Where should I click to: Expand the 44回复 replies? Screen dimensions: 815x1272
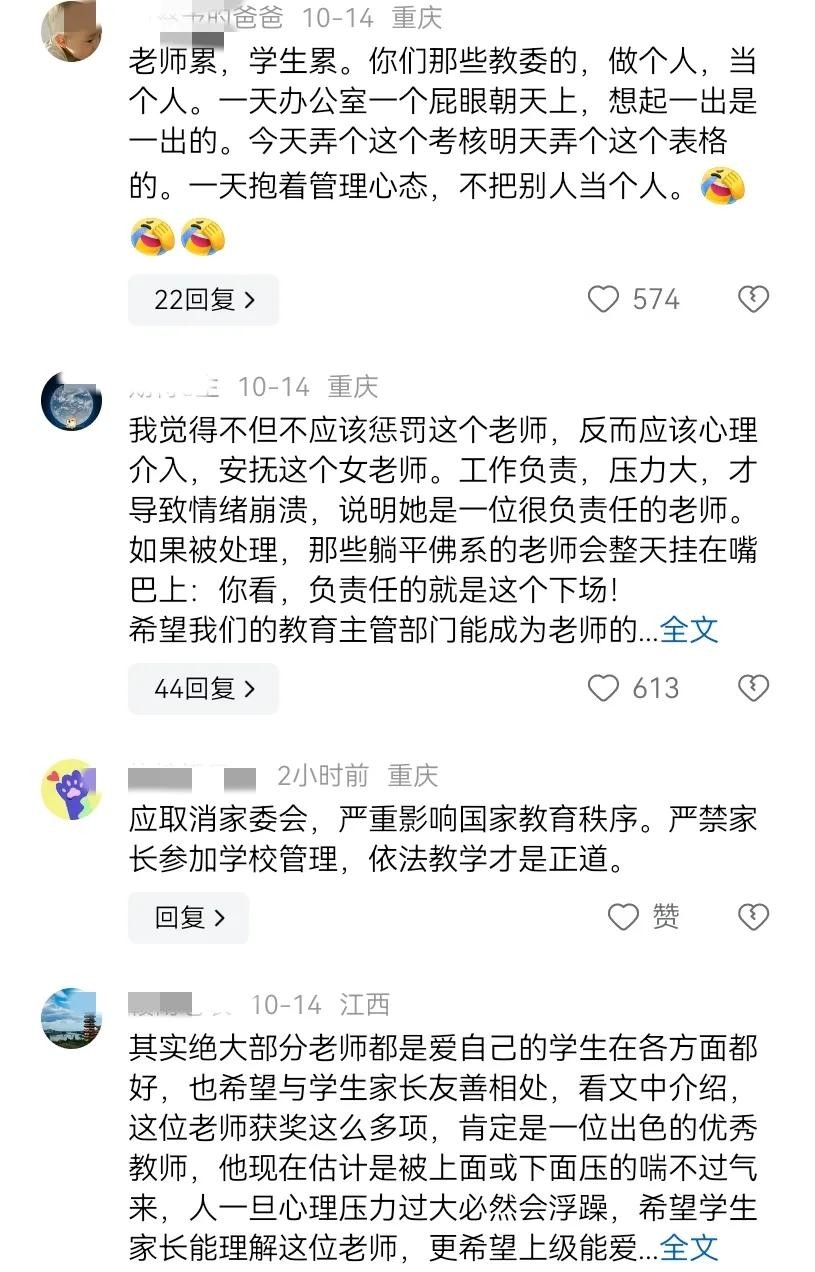(x=203, y=688)
